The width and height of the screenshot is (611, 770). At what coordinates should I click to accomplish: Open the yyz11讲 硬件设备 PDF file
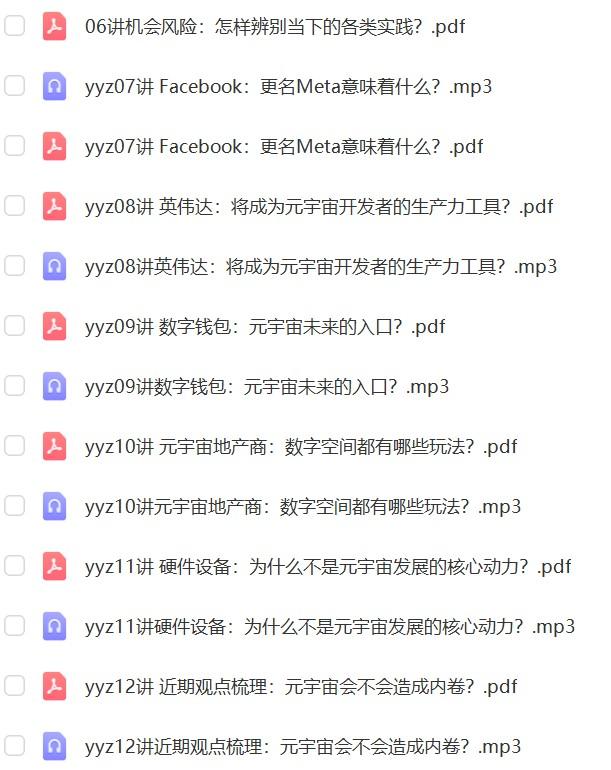pos(328,567)
